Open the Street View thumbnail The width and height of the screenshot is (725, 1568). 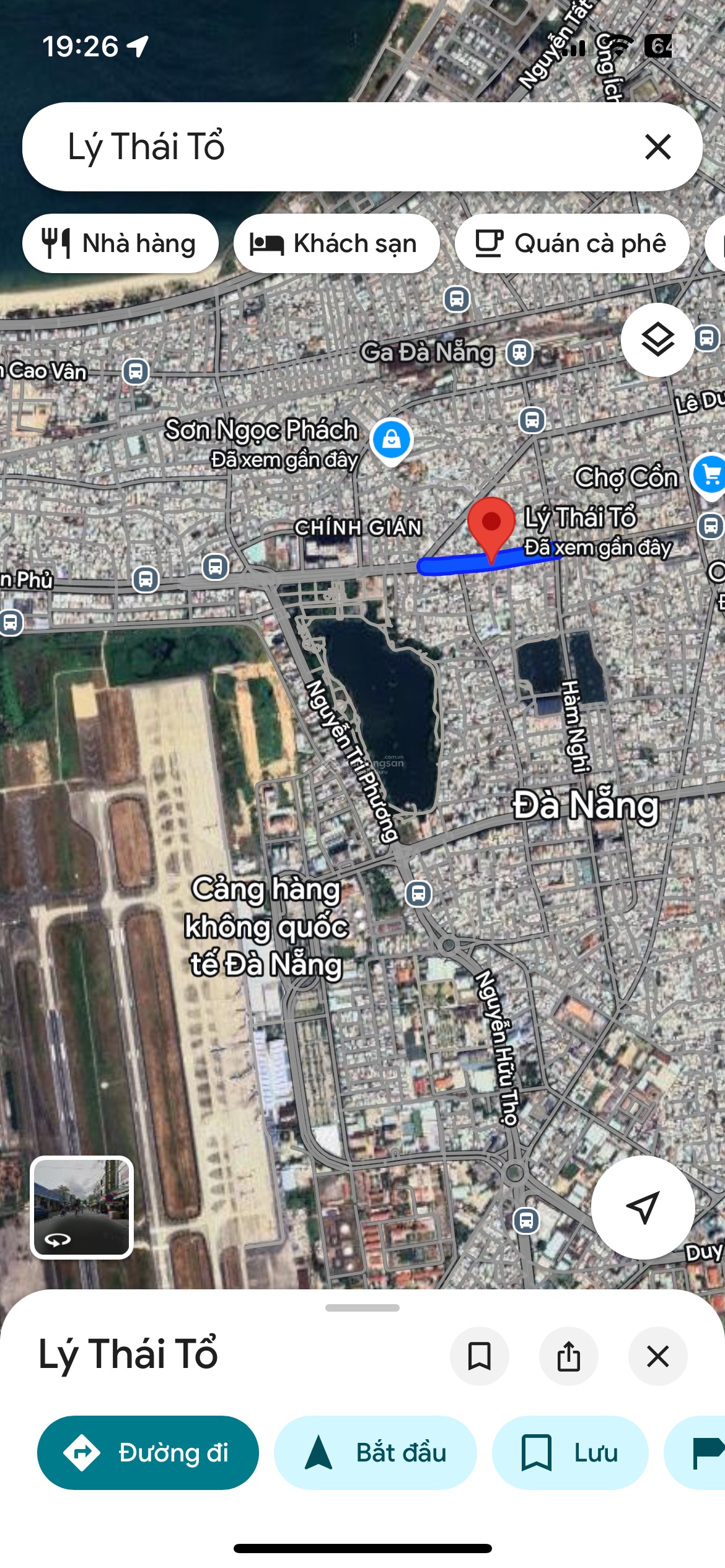coord(82,1207)
